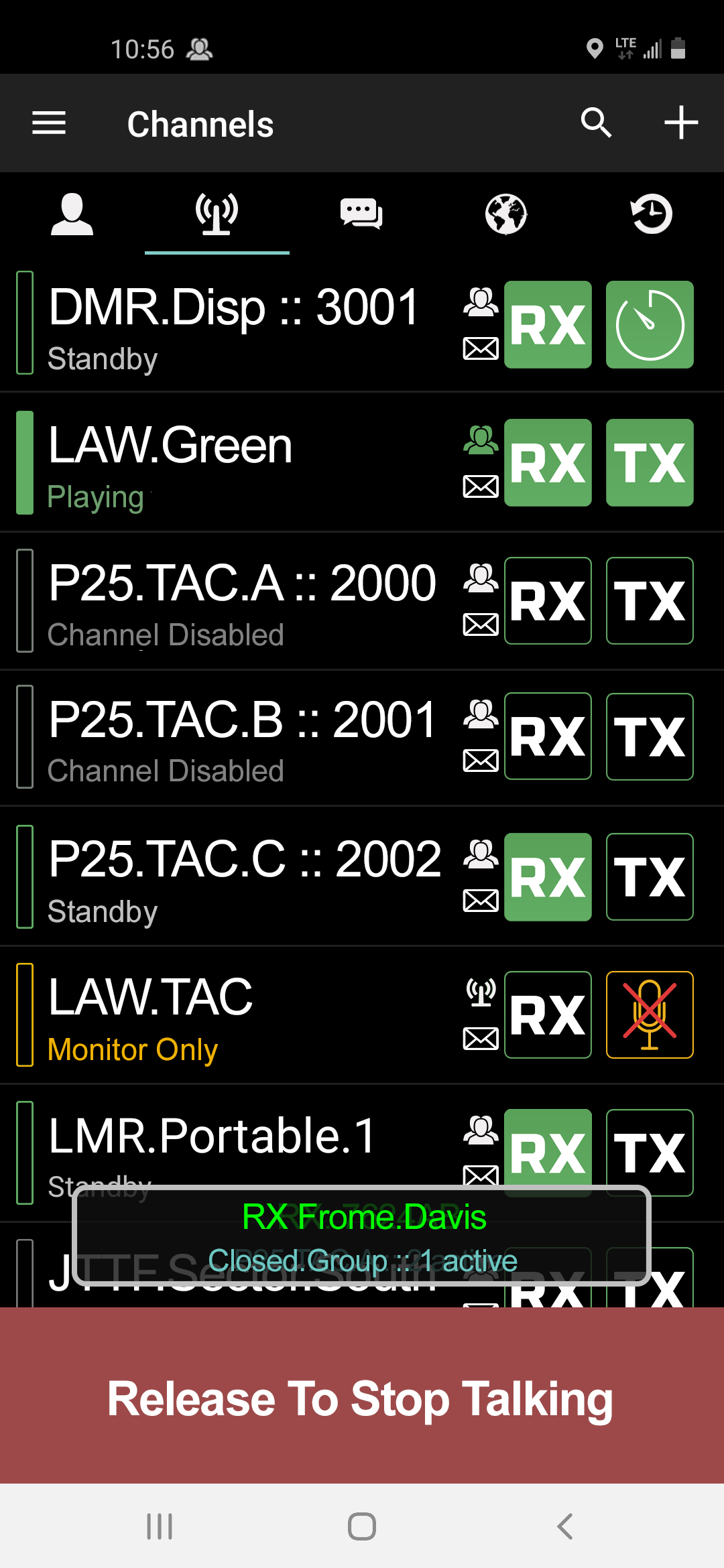
Task: Open the map globe tab
Action: (506, 214)
